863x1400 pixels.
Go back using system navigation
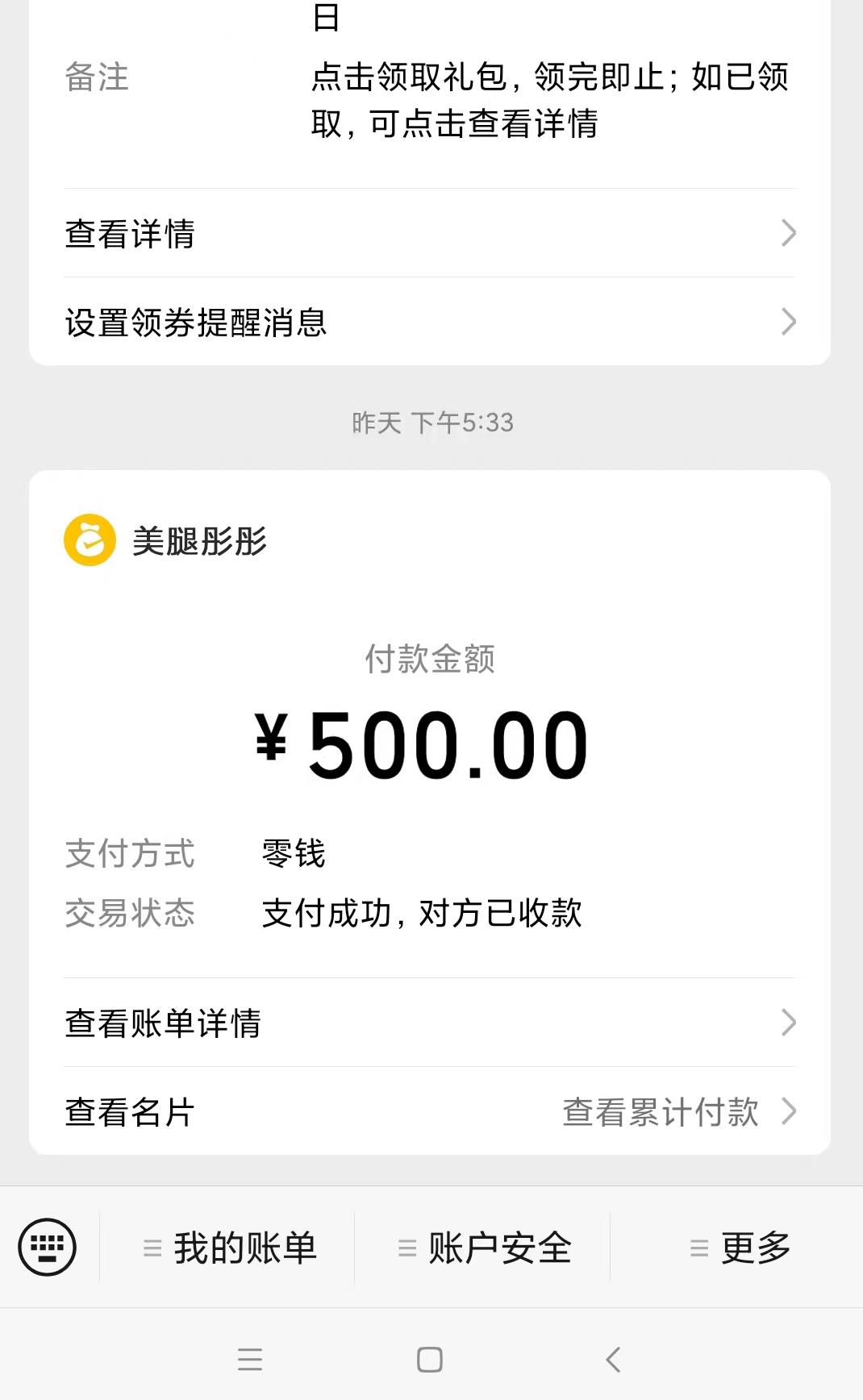613,1360
